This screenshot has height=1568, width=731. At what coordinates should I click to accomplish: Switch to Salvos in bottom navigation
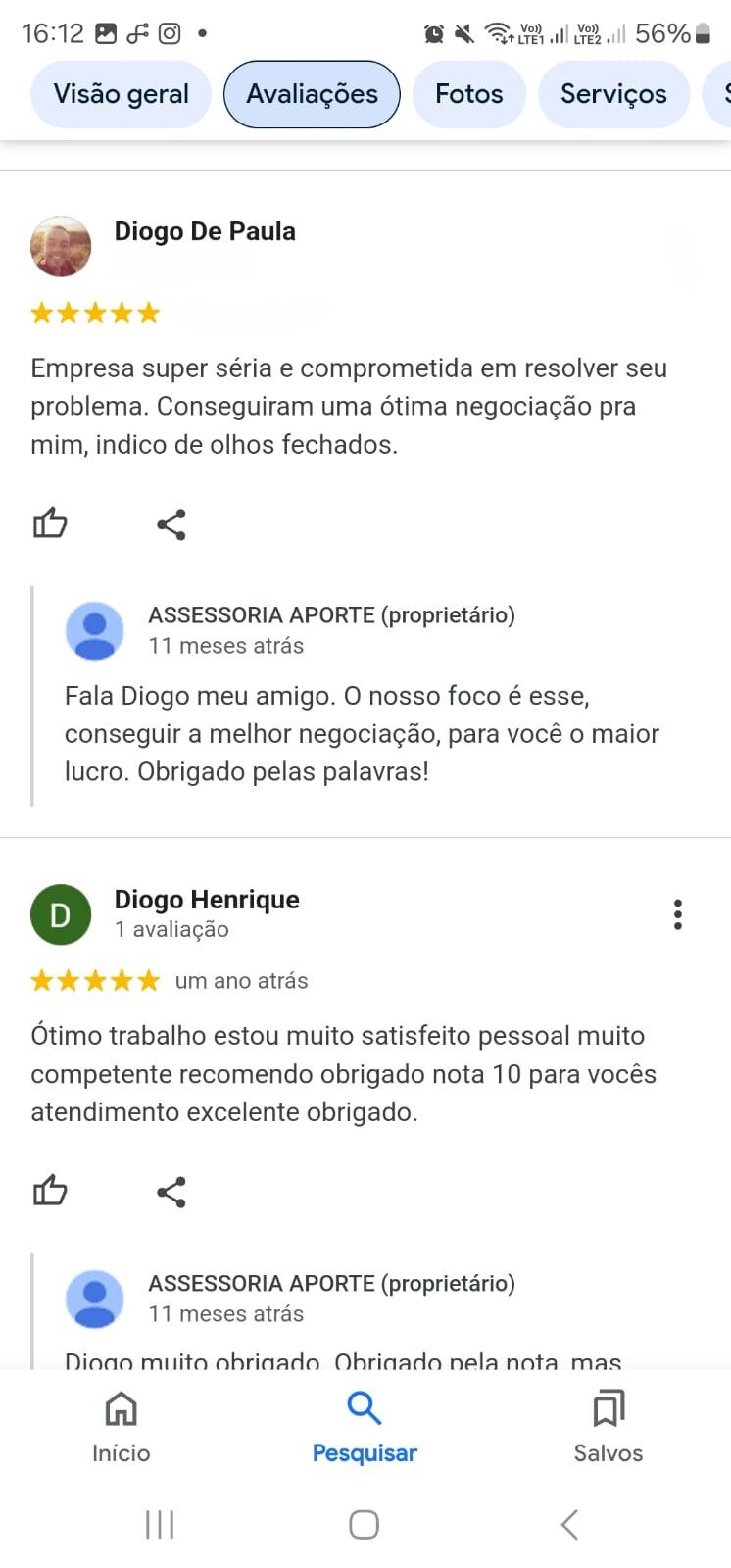pyautogui.click(x=608, y=1426)
